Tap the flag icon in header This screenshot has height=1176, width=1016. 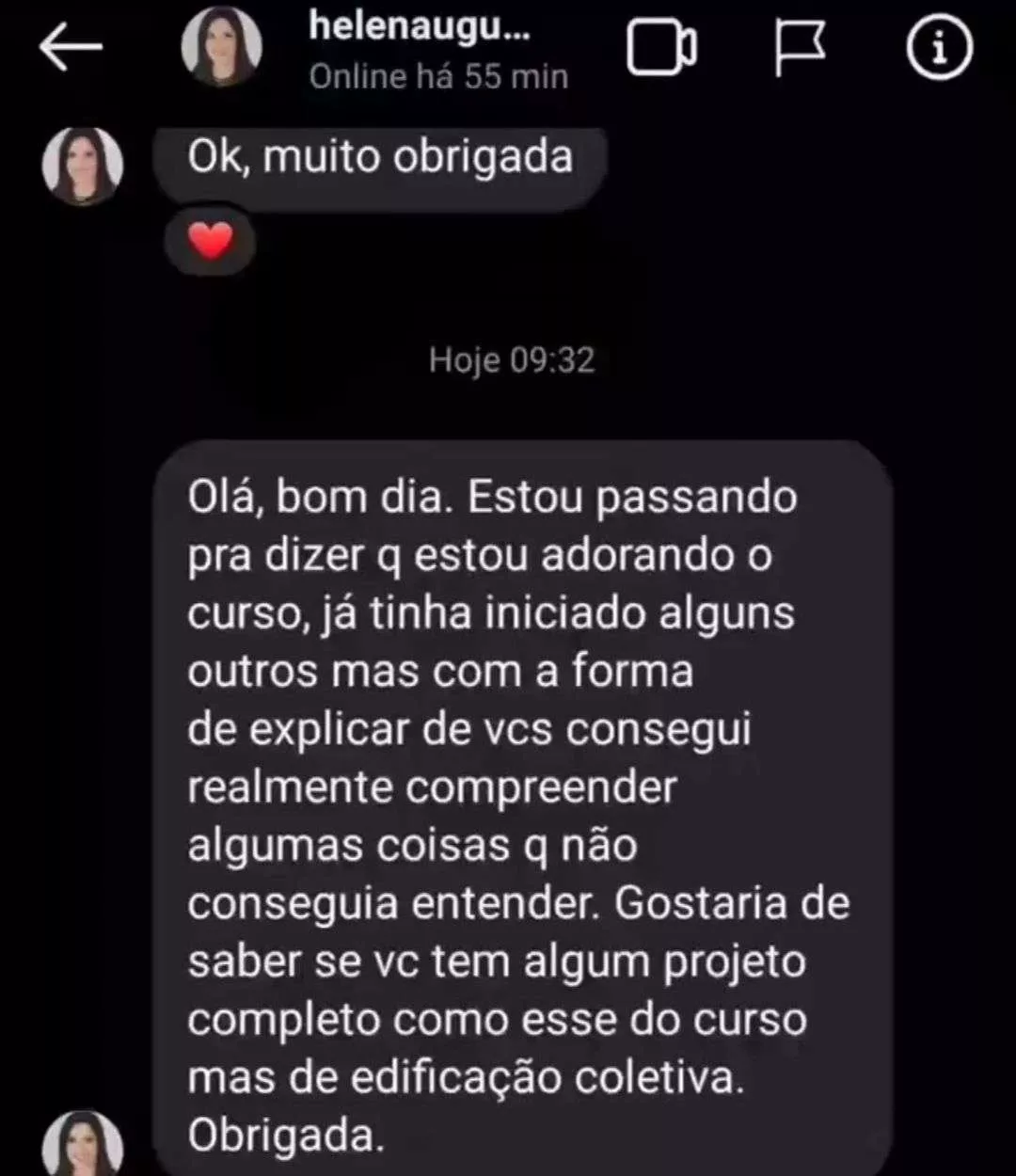tap(800, 47)
